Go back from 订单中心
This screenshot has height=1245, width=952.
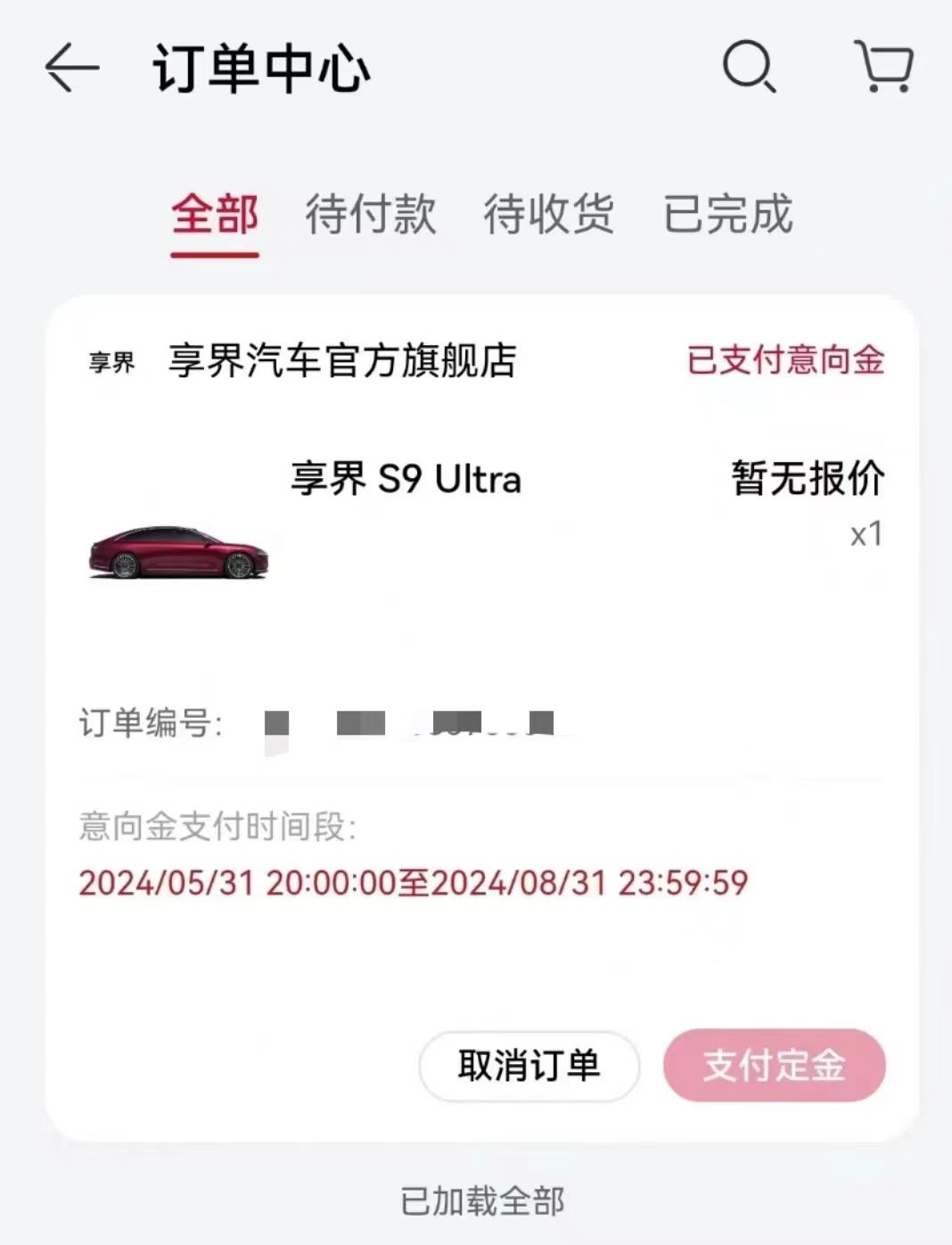tap(71, 68)
